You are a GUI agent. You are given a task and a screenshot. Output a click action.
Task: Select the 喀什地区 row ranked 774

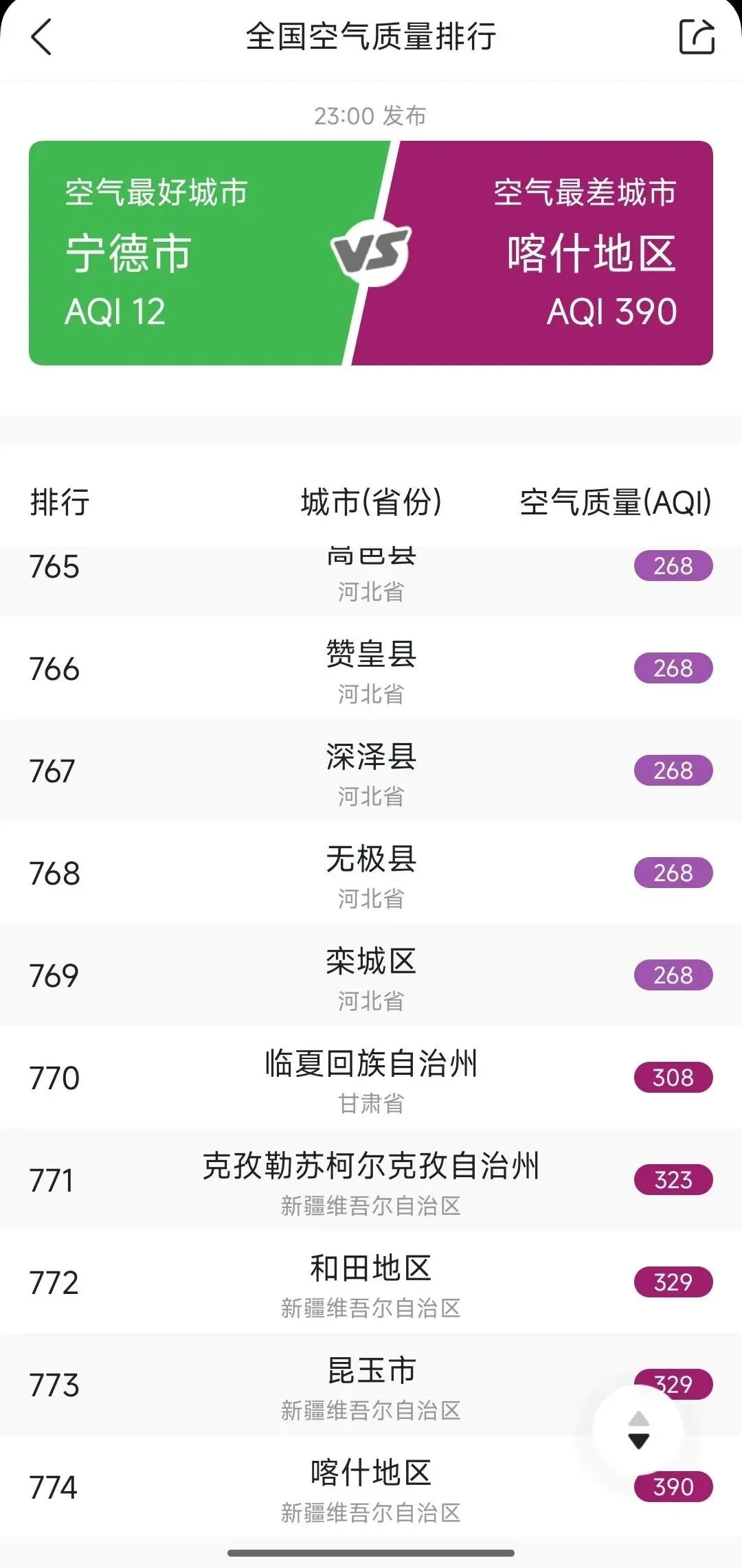point(371,1488)
